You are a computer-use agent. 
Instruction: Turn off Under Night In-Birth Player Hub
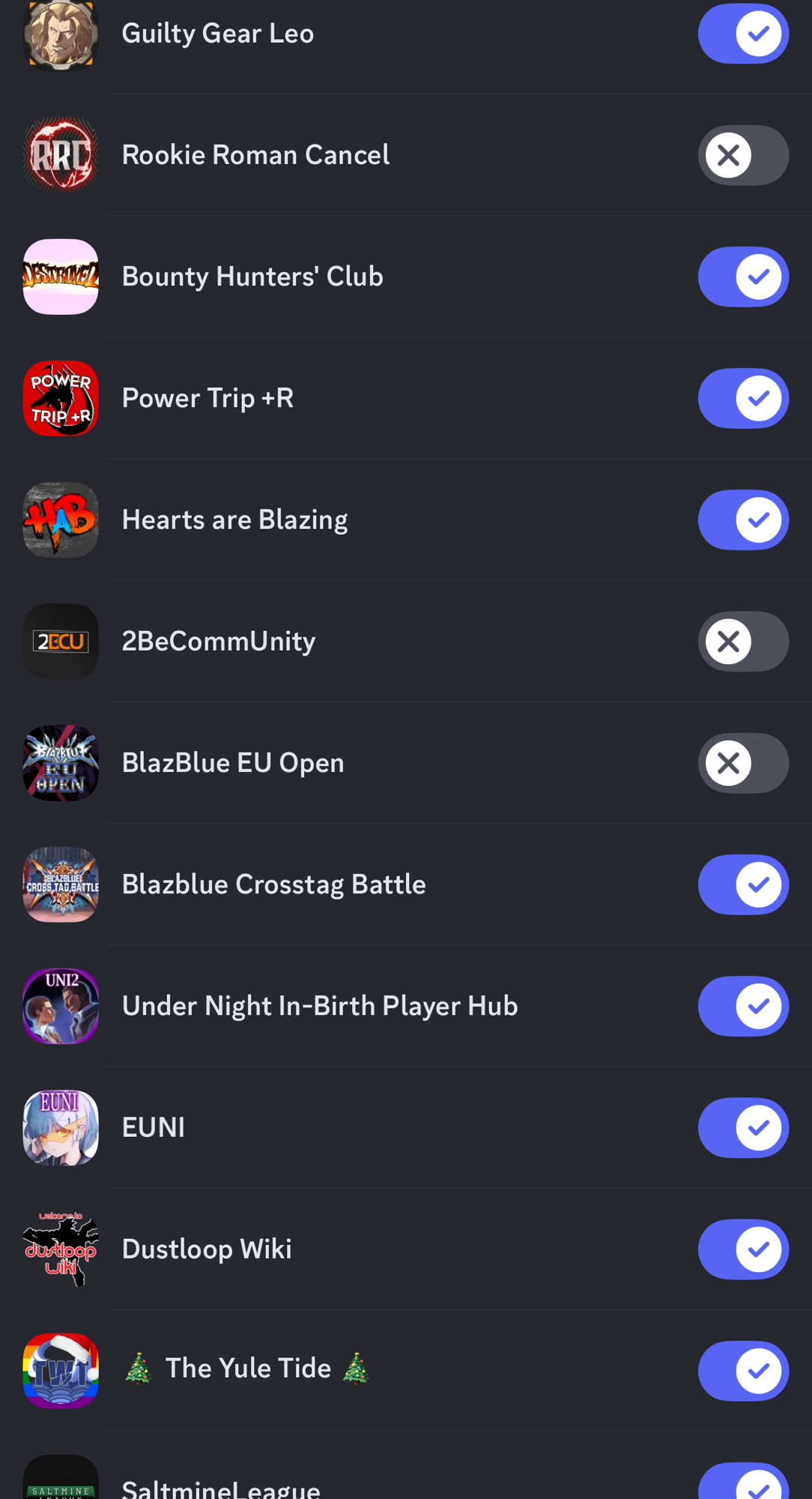point(742,1006)
